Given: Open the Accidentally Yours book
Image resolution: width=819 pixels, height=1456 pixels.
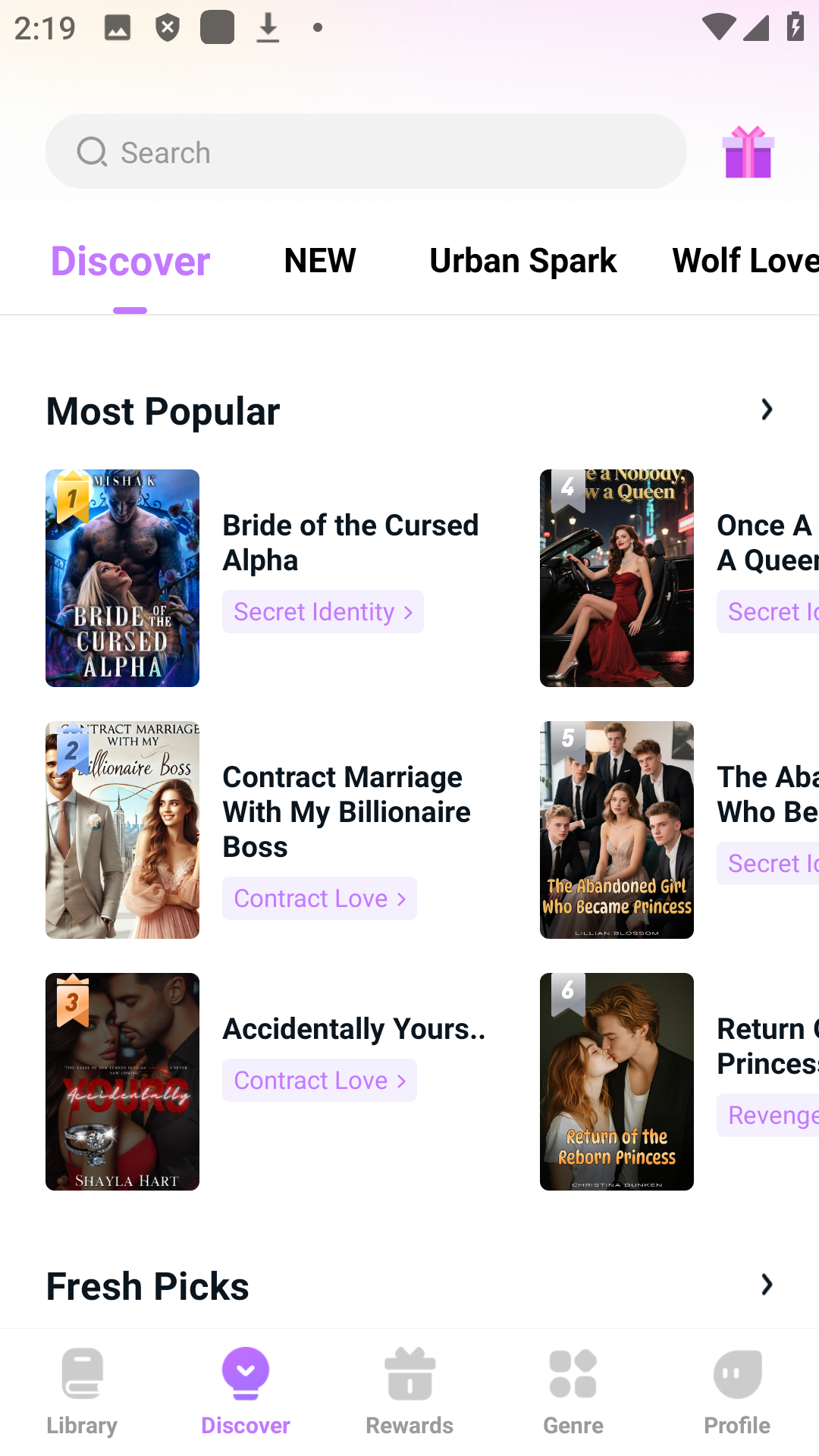Looking at the screenshot, I should pos(122,1081).
